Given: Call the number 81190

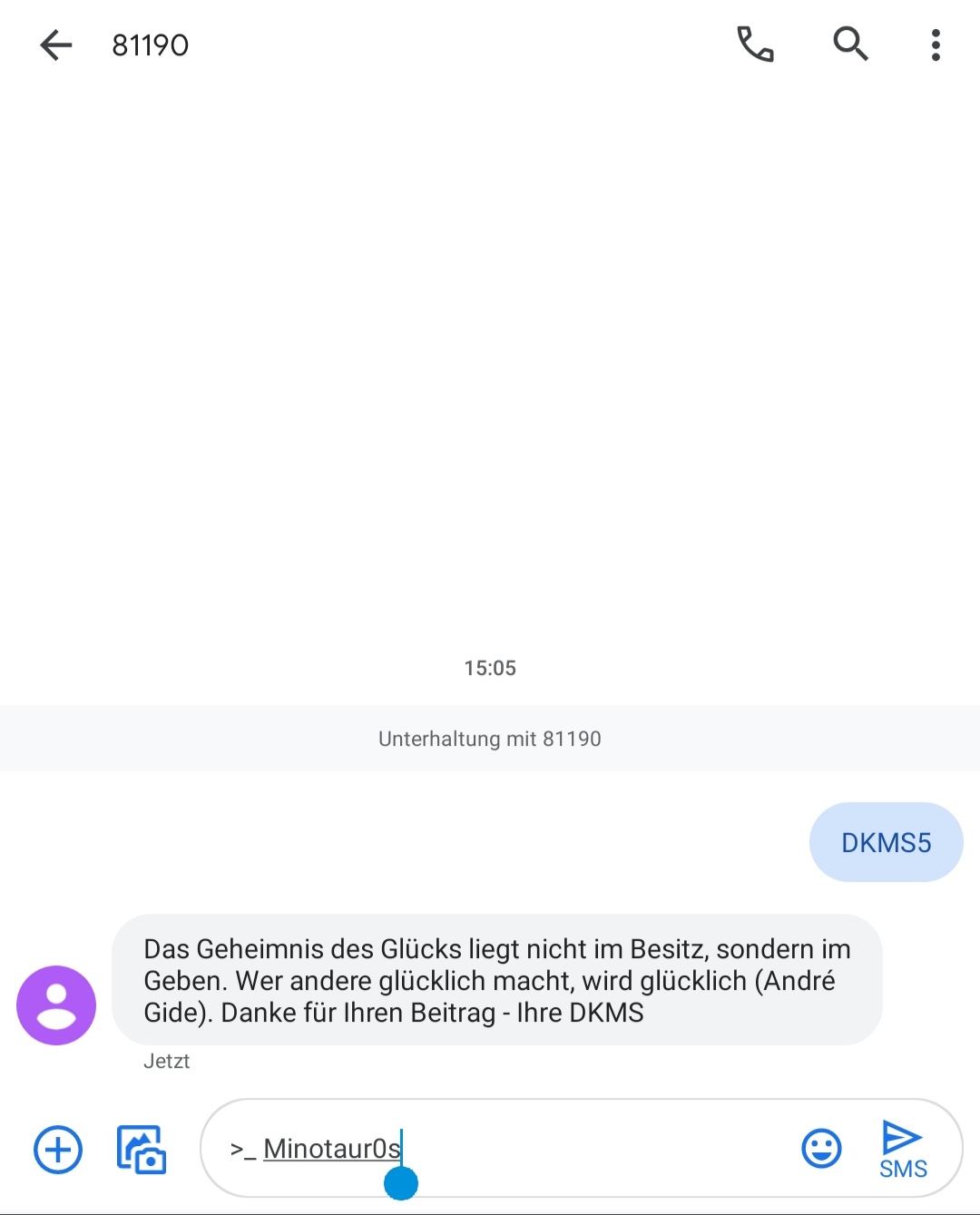Looking at the screenshot, I should click(755, 44).
